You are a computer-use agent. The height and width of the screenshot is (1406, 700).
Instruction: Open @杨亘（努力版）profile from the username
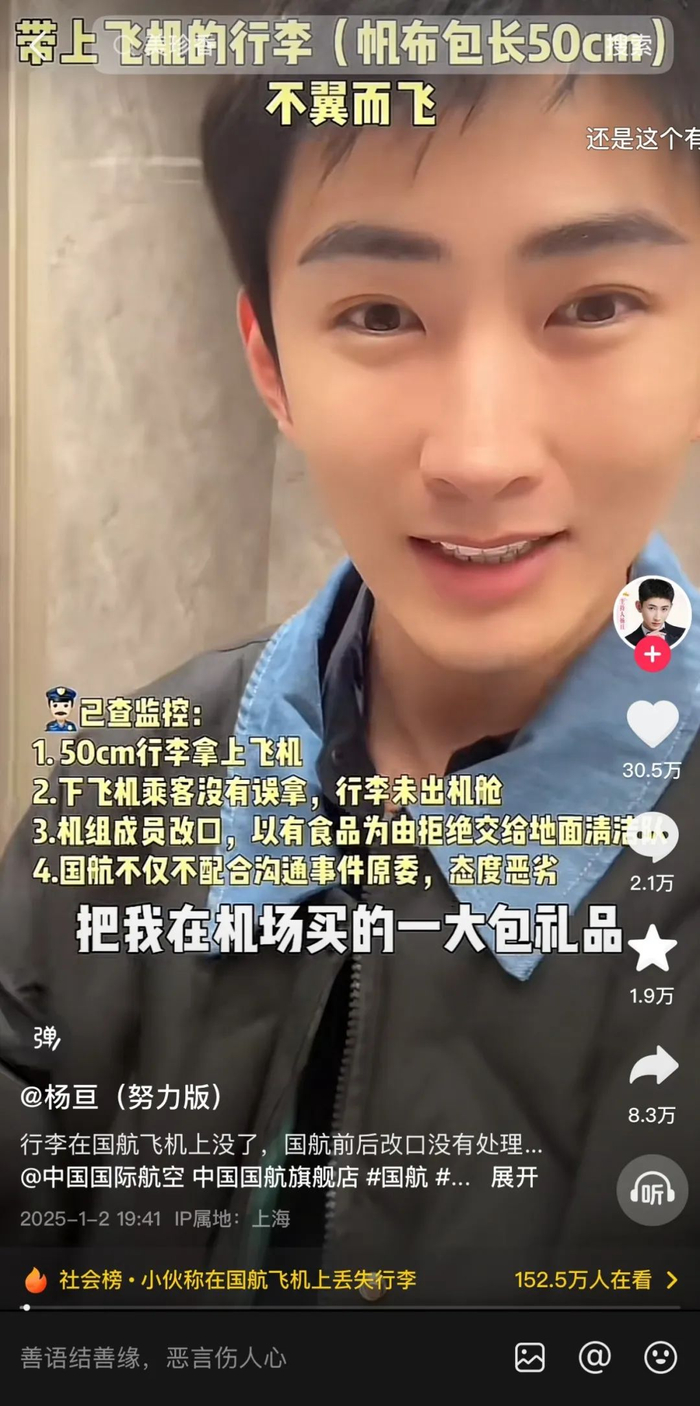(121, 1097)
